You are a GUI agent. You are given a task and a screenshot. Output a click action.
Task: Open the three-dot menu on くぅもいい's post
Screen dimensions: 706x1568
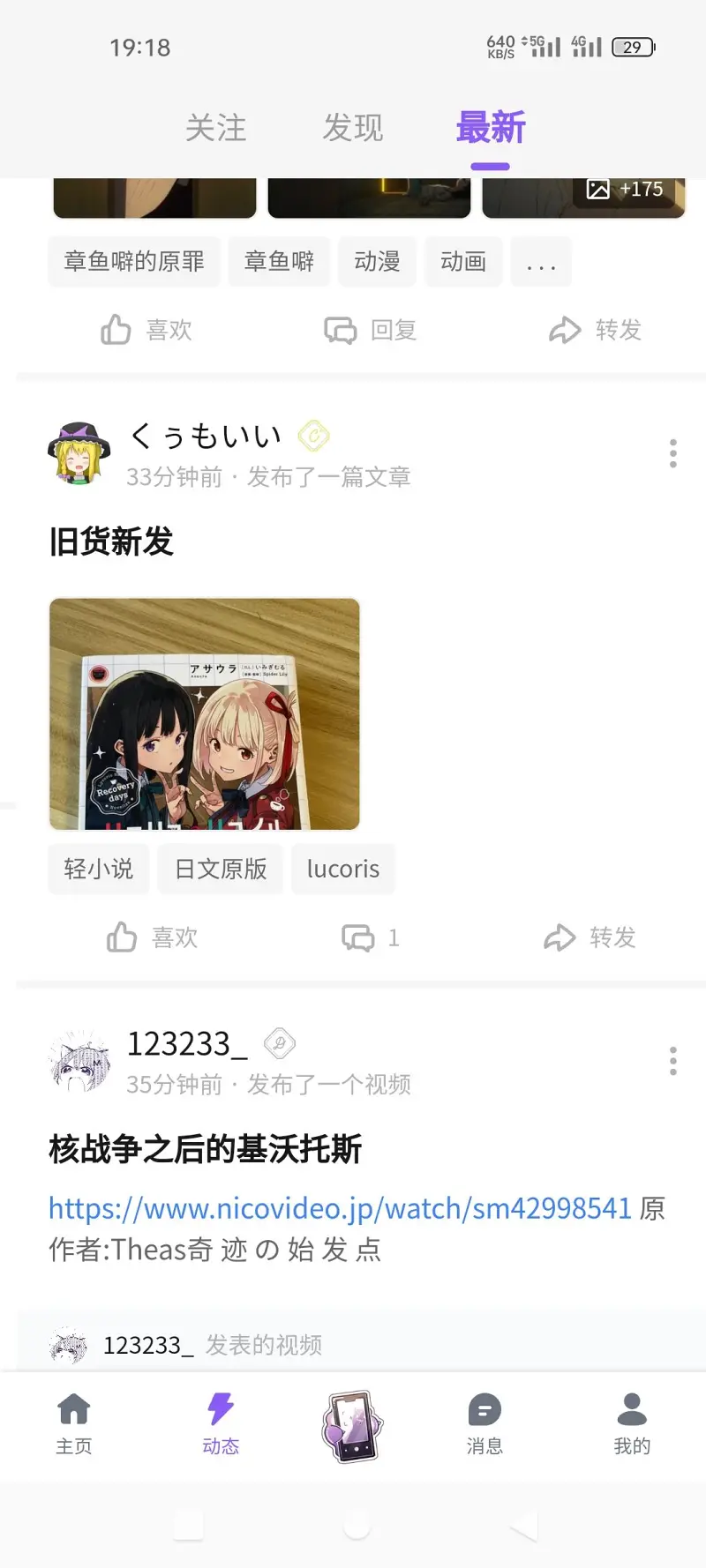pos(672,452)
